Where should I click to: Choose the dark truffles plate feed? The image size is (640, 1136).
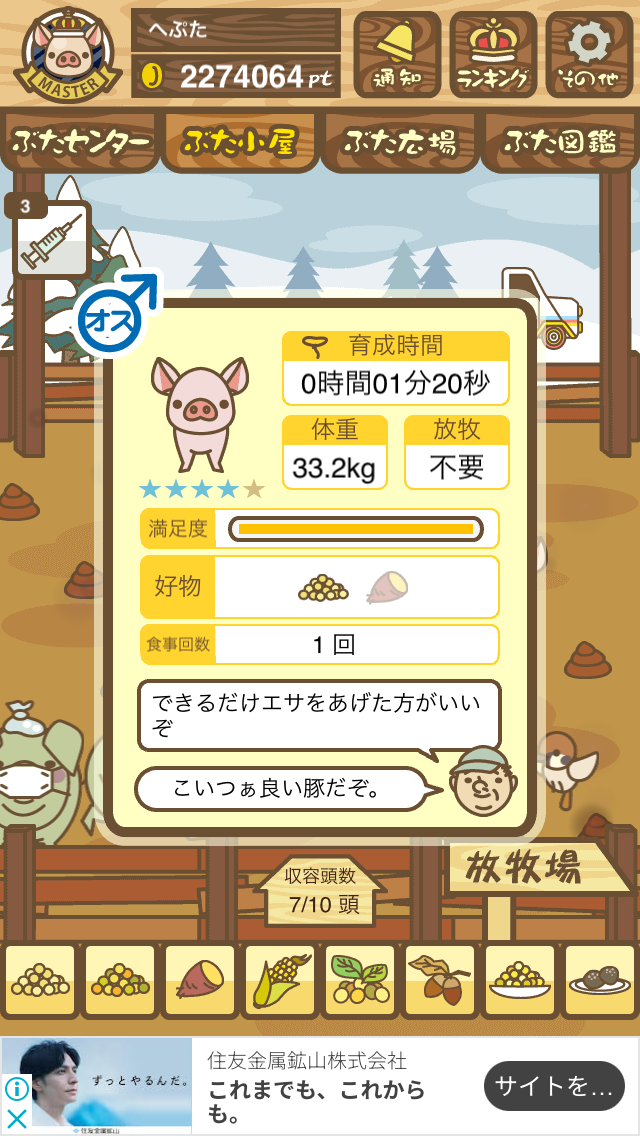click(x=599, y=982)
